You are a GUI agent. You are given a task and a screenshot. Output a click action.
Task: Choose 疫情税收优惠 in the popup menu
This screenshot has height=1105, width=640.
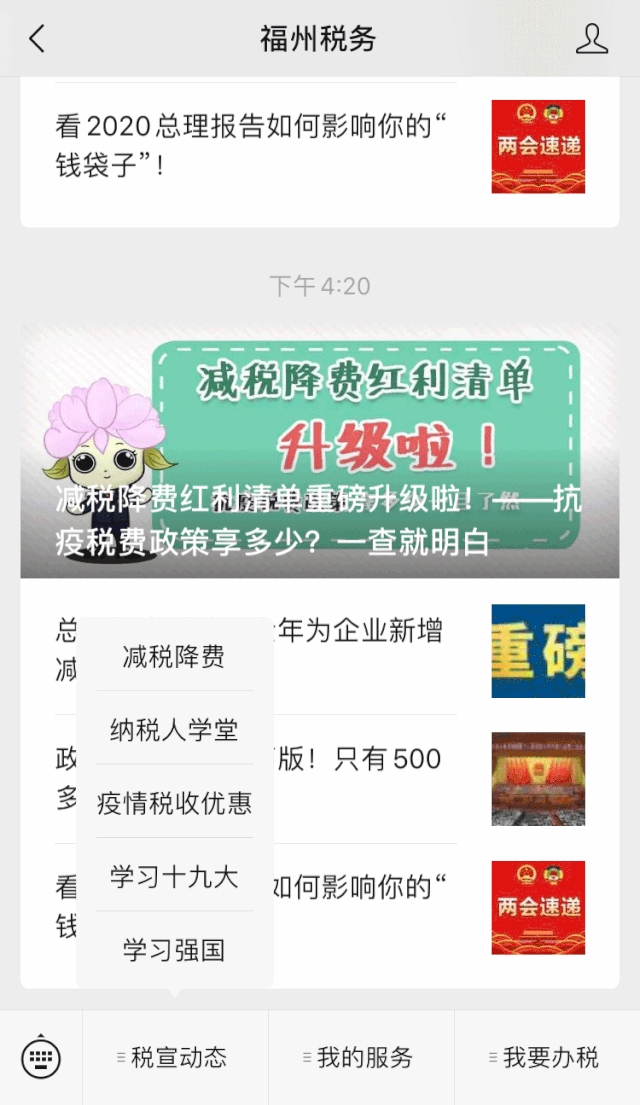[x=174, y=803]
